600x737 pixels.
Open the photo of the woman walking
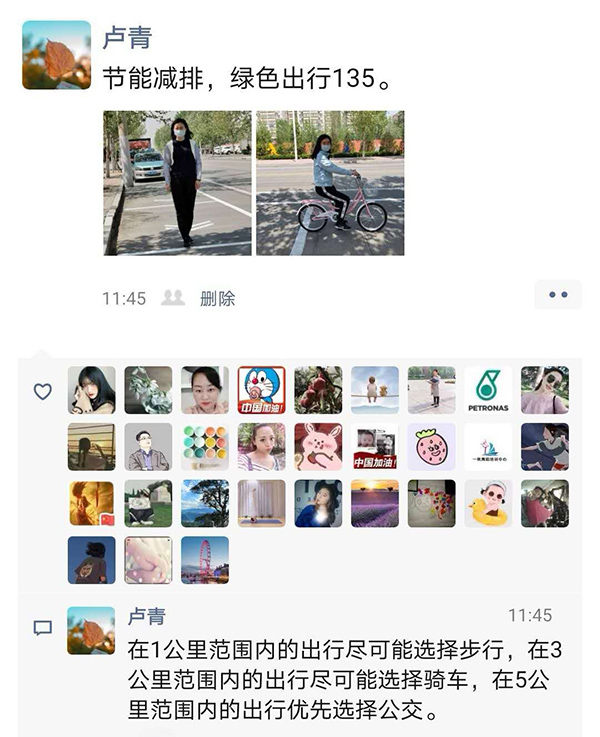coord(177,183)
